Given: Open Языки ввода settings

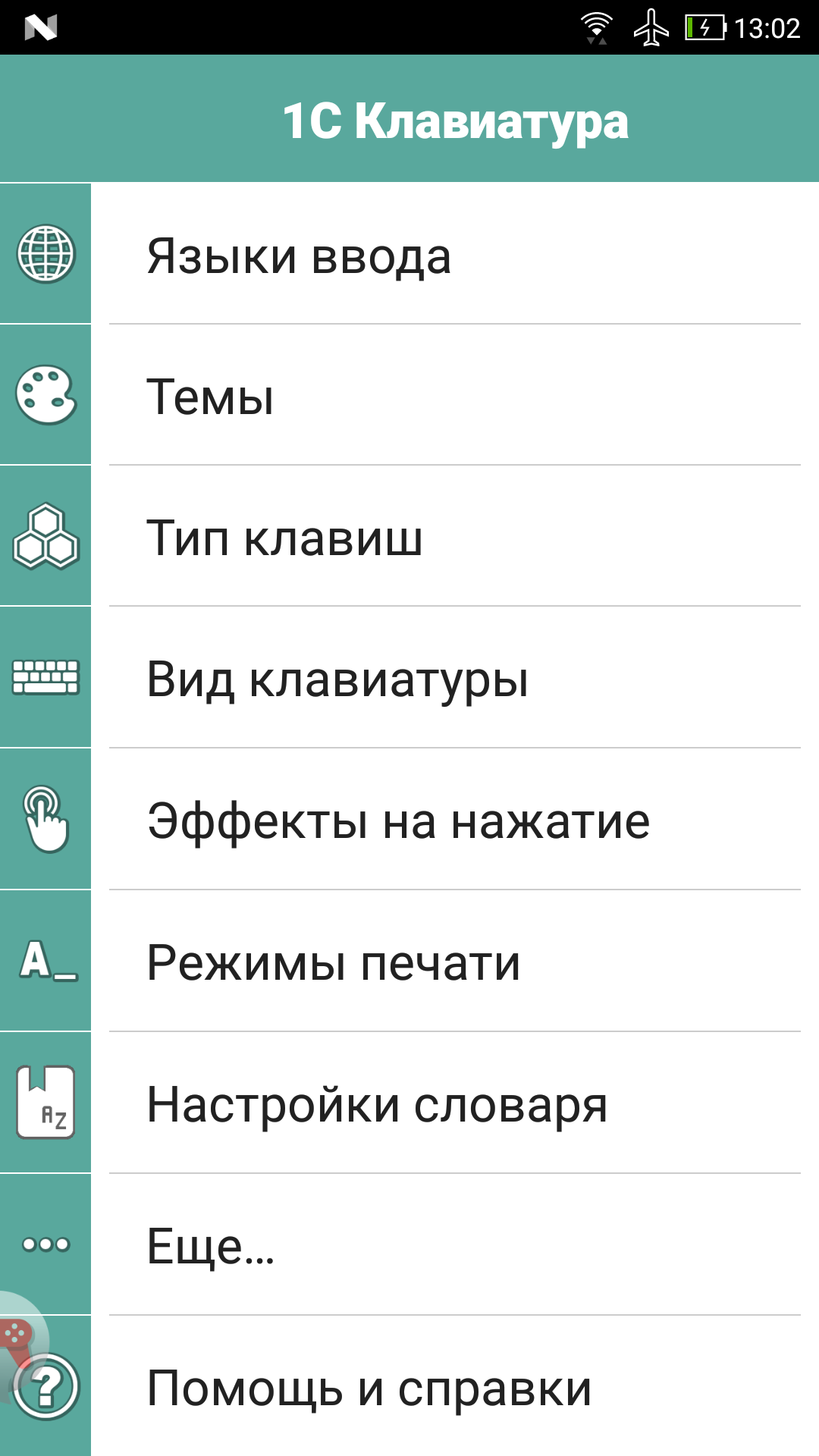Looking at the screenshot, I should click(409, 254).
